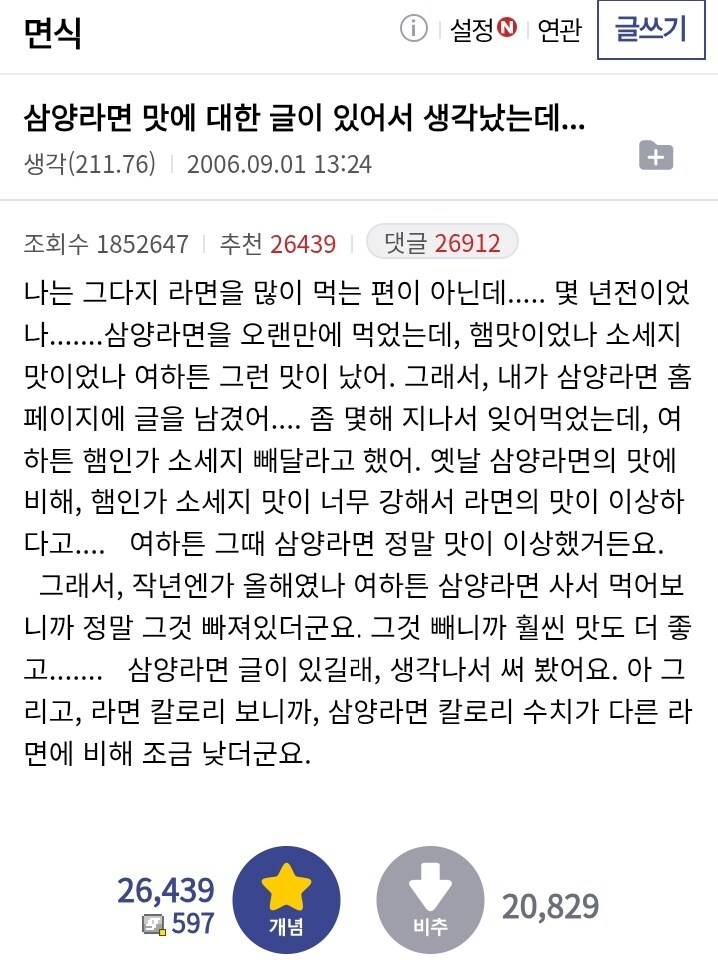Open the gallery info icon
Screen dimensions: 718x966
pyautogui.click(x=413, y=30)
